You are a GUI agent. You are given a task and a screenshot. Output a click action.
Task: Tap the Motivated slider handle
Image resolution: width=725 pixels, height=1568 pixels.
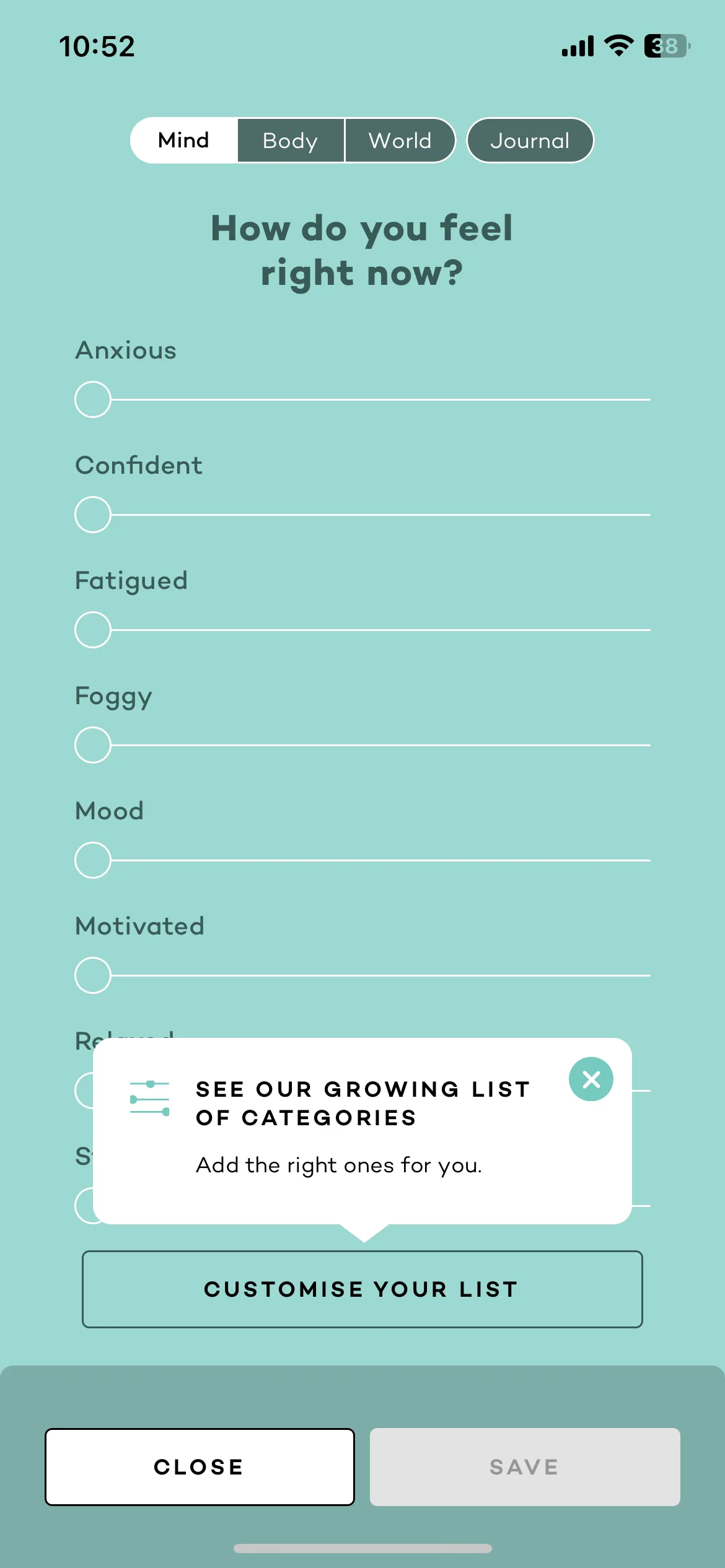click(x=93, y=975)
